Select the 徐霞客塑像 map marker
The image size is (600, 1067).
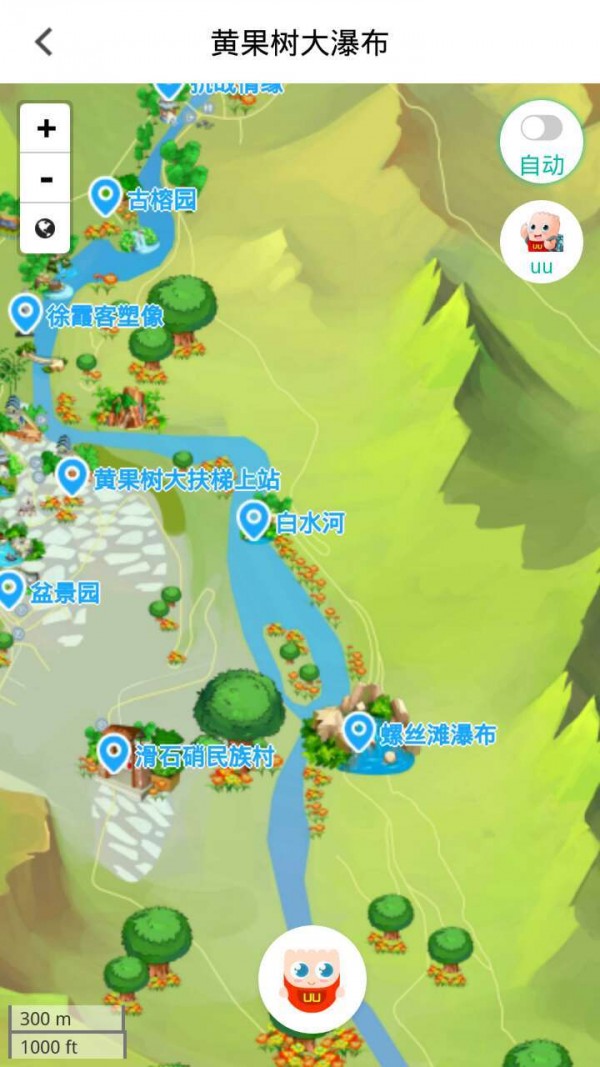click(x=26, y=312)
